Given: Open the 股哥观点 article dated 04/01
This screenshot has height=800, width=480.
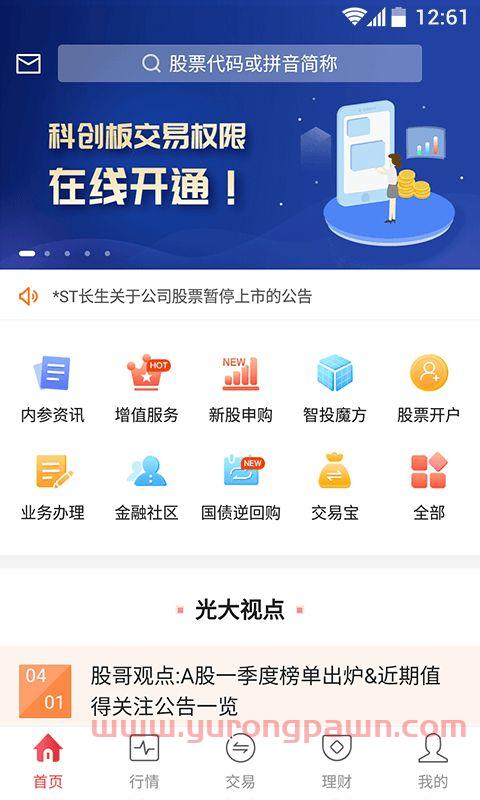Looking at the screenshot, I should pyautogui.click(x=240, y=690).
